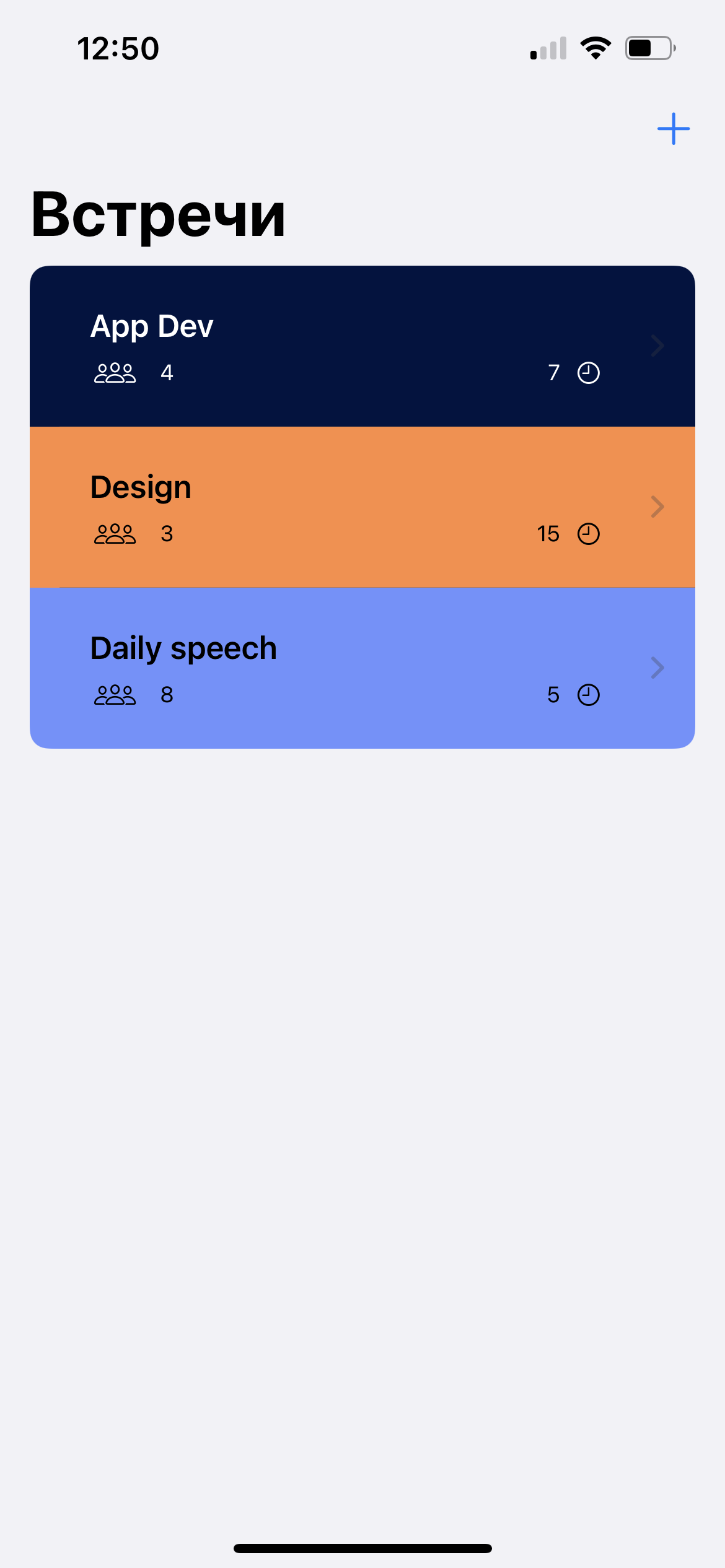Image resolution: width=725 pixels, height=1568 pixels.
Task: Expand the App Dev meeting via its chevron
Action: click(656, 345)
